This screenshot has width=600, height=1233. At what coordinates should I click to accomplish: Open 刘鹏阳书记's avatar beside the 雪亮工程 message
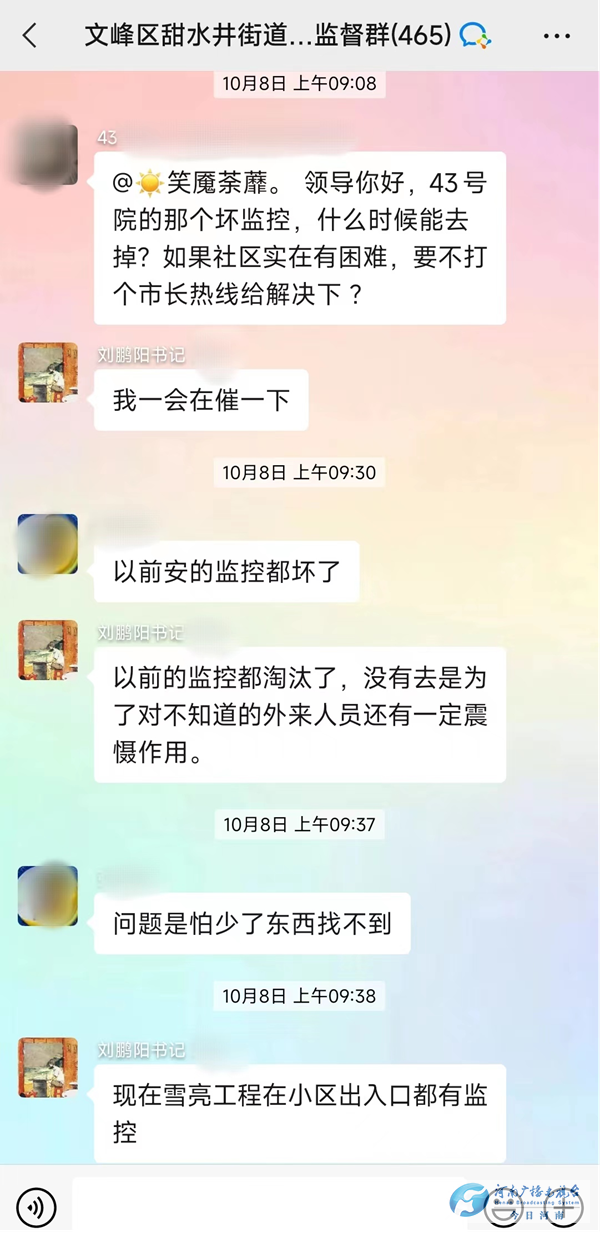[x=48, y=1067]
